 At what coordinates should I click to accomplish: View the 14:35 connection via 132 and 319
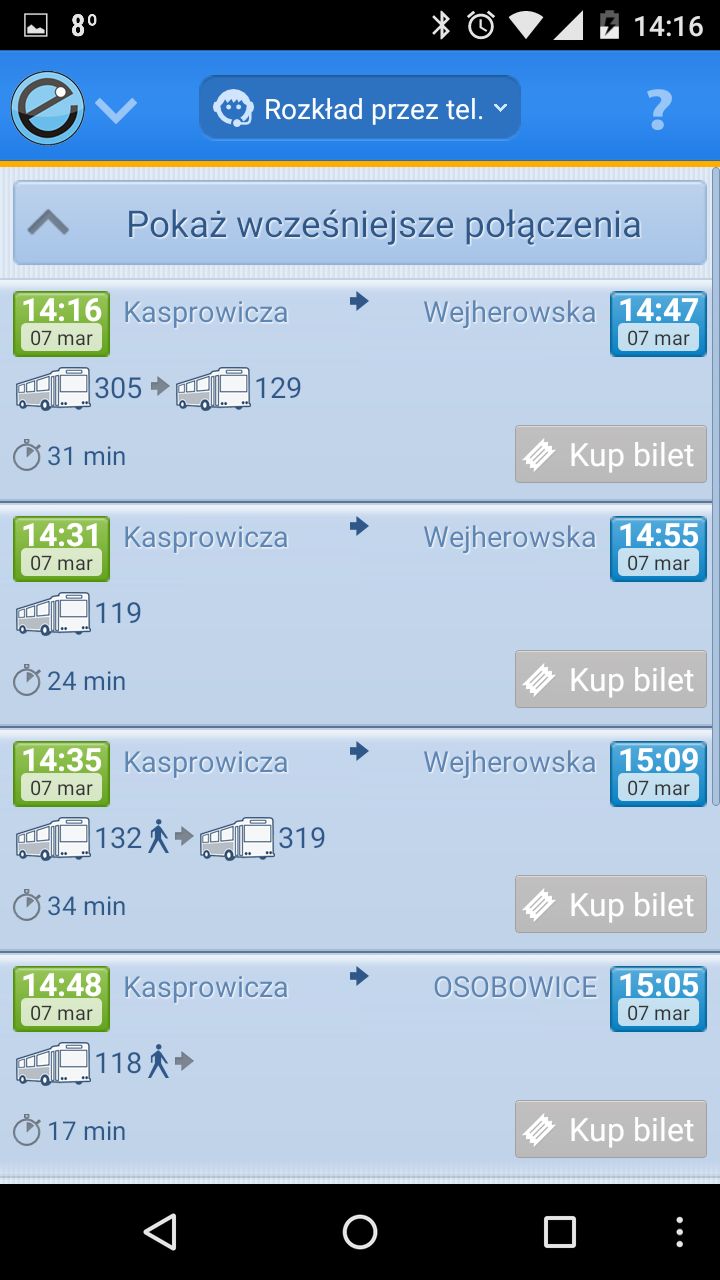pyautogui.click(x=360, y=841)
